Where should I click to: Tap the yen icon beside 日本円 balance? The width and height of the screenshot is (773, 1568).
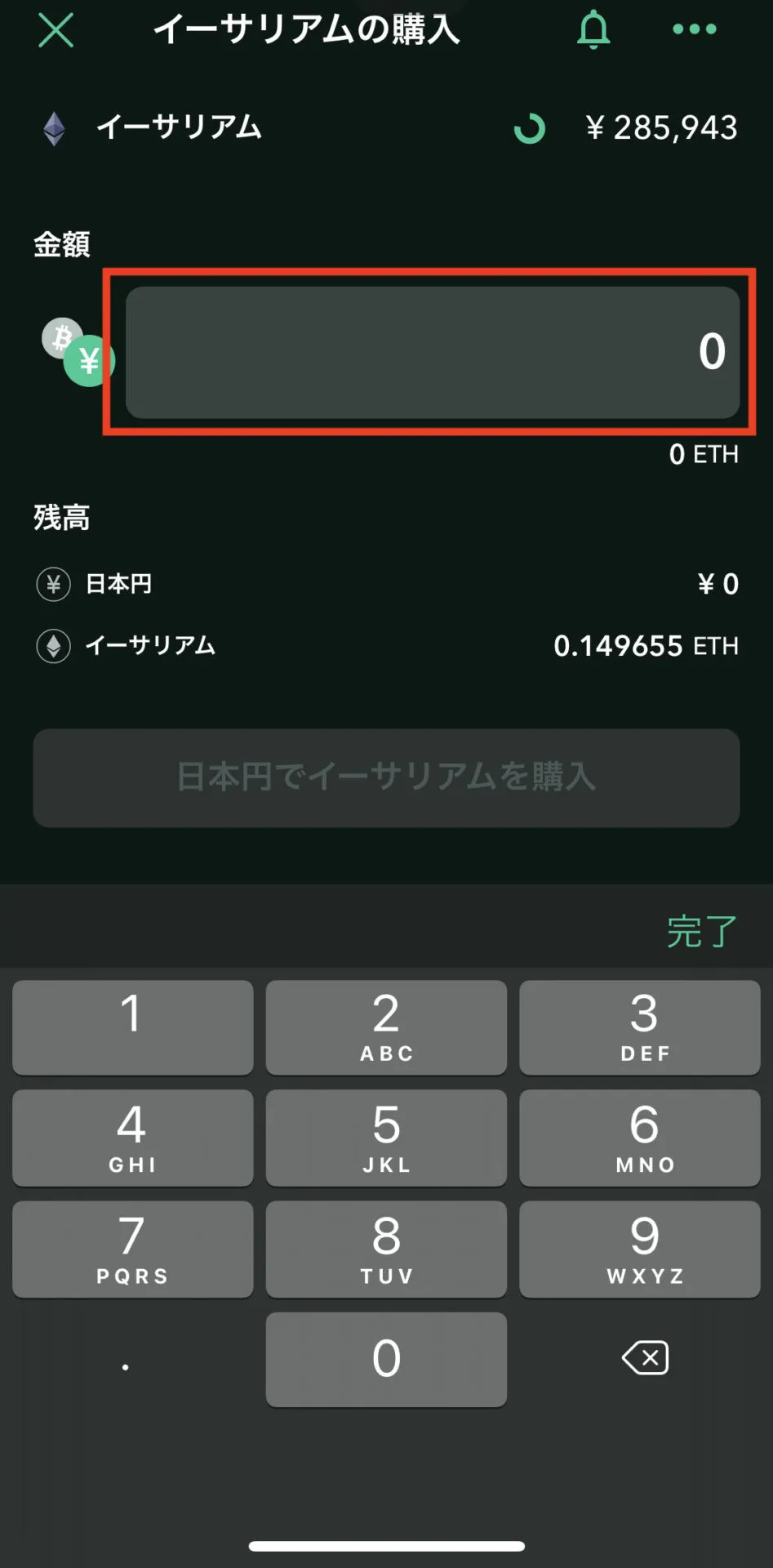point(52,584)
